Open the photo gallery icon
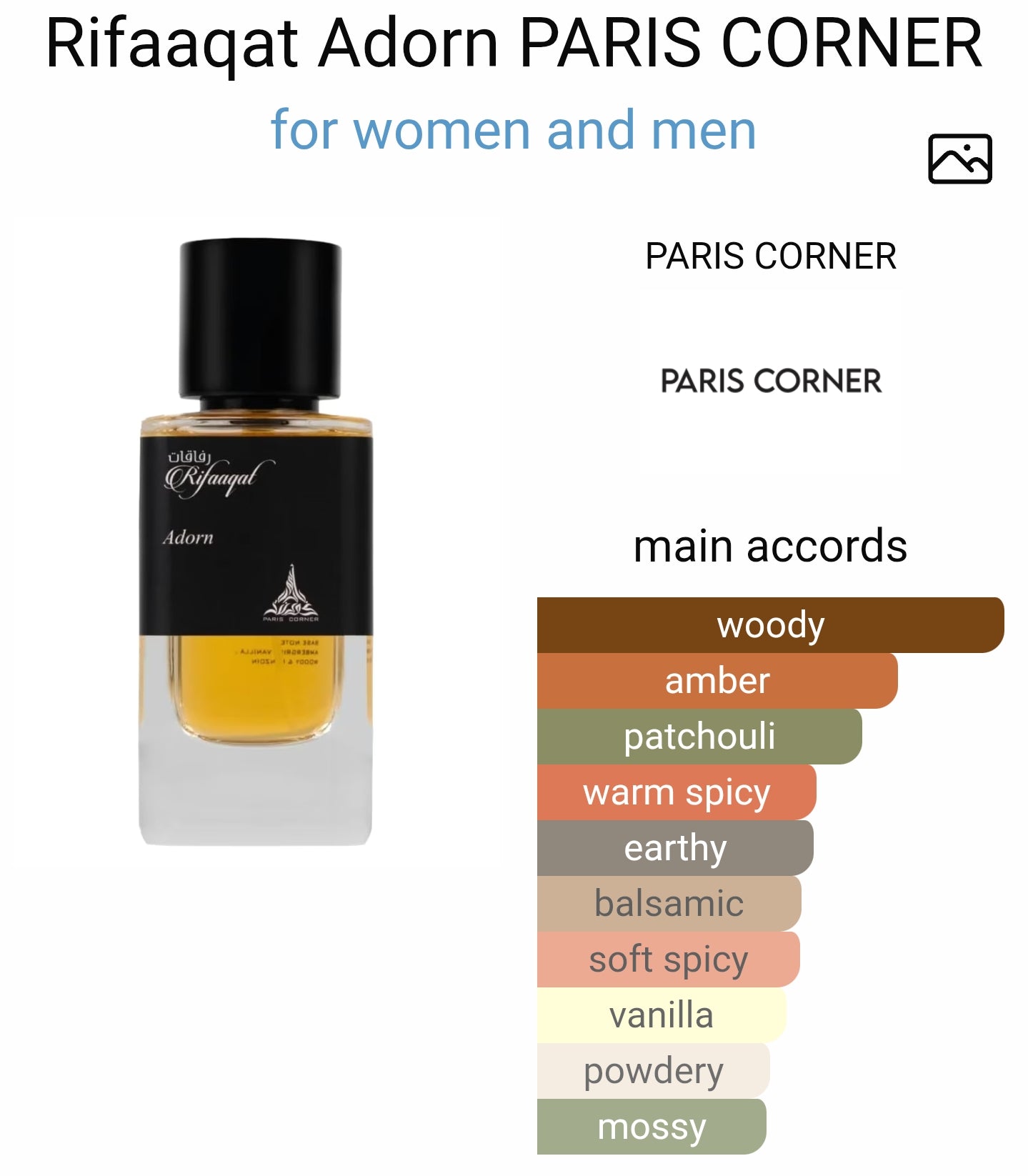 959,159
